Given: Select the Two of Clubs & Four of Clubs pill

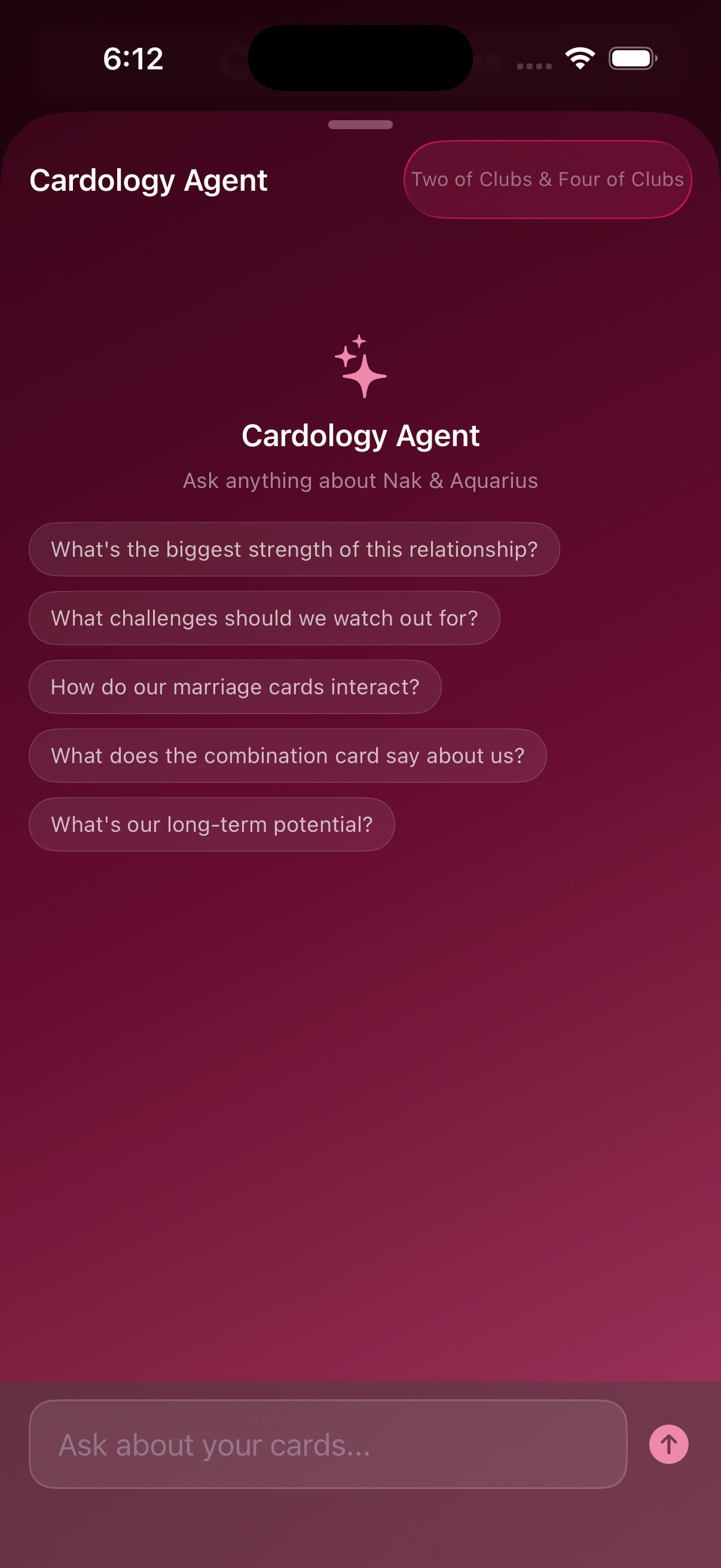Looking at the screenshot, I should pyautogui.click(x=547, y=179).
